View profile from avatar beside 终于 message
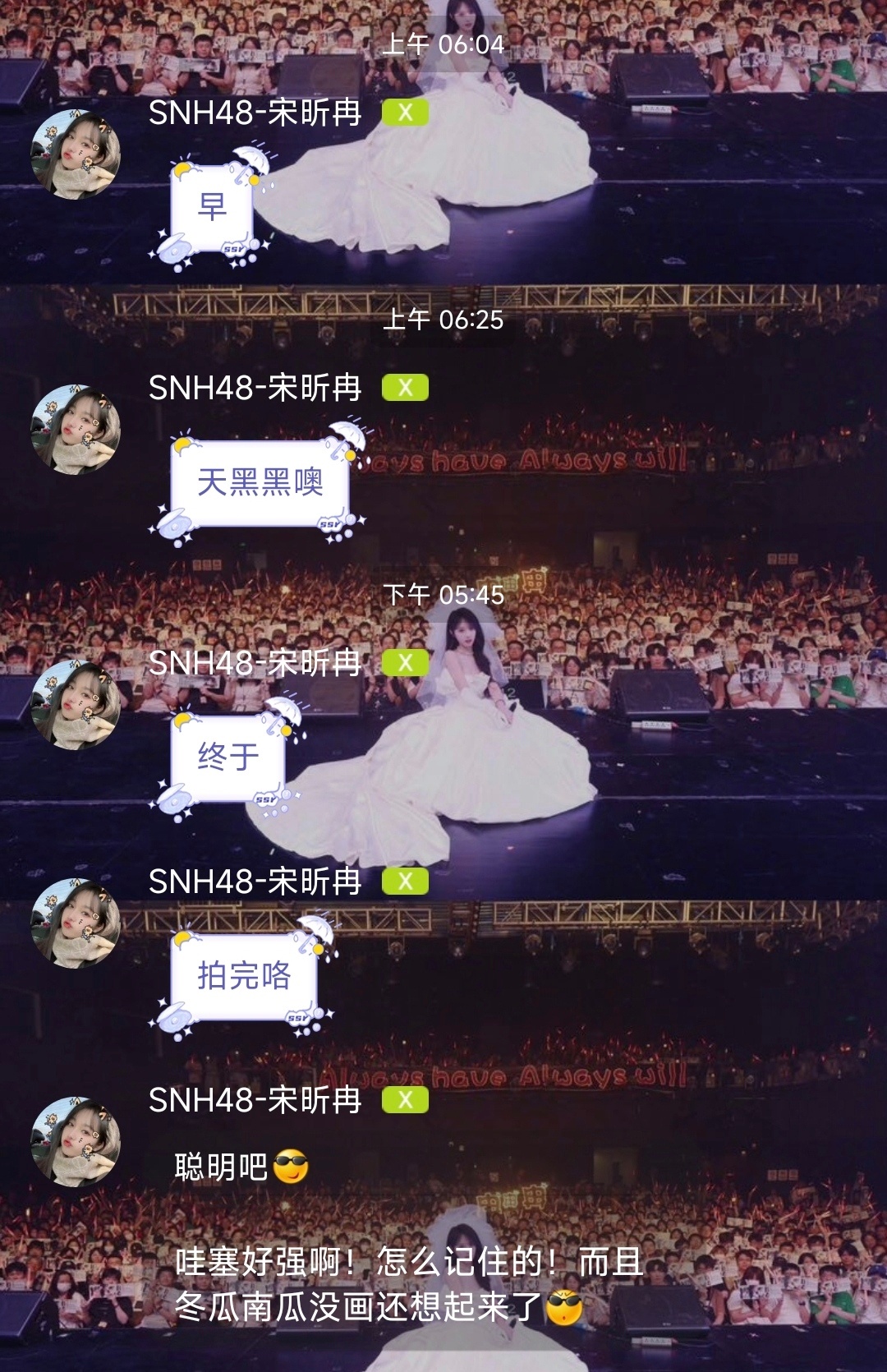 click(x=76, y=704)
